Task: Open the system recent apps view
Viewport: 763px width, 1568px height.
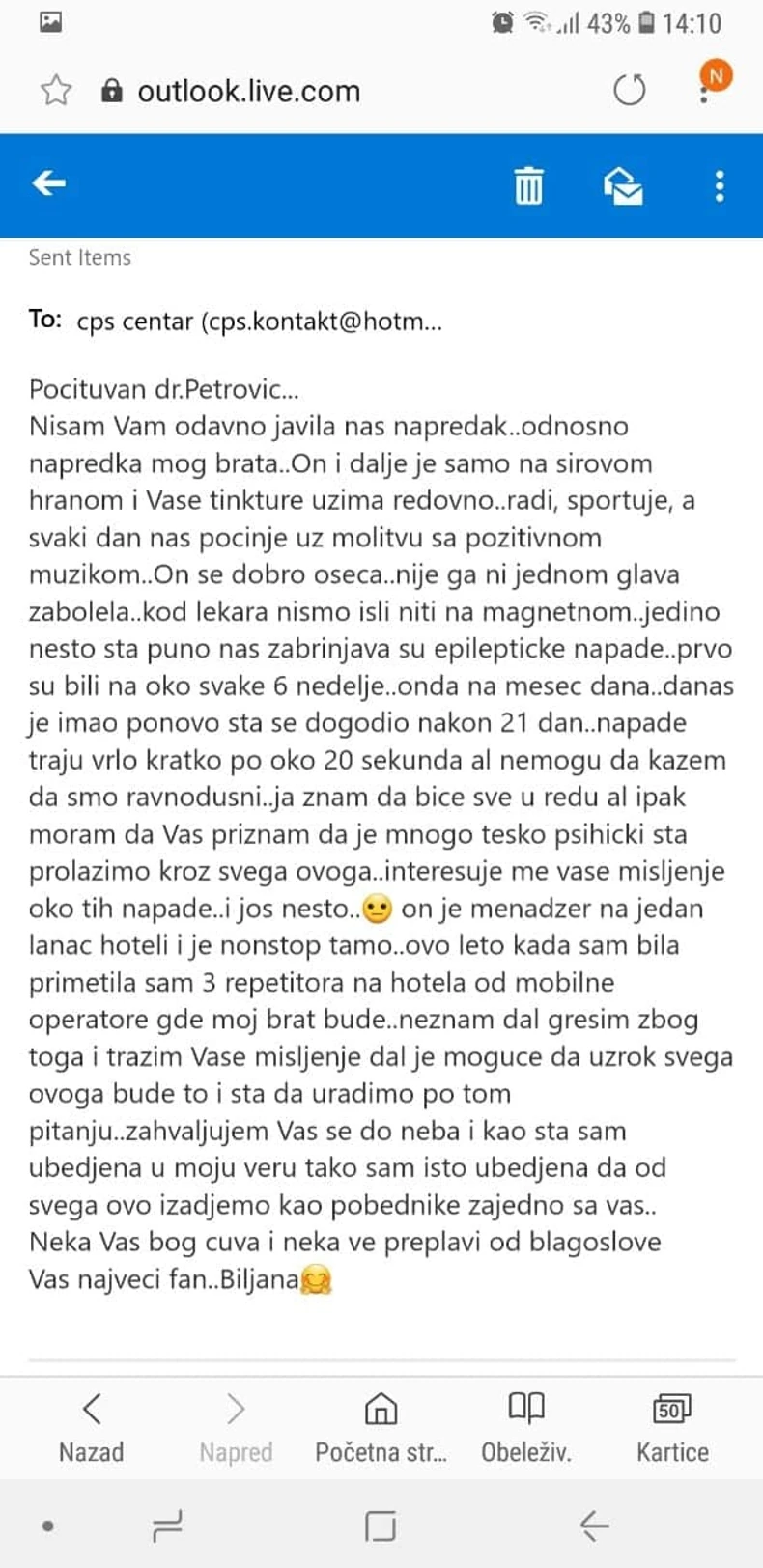Action: point(168,1526)
